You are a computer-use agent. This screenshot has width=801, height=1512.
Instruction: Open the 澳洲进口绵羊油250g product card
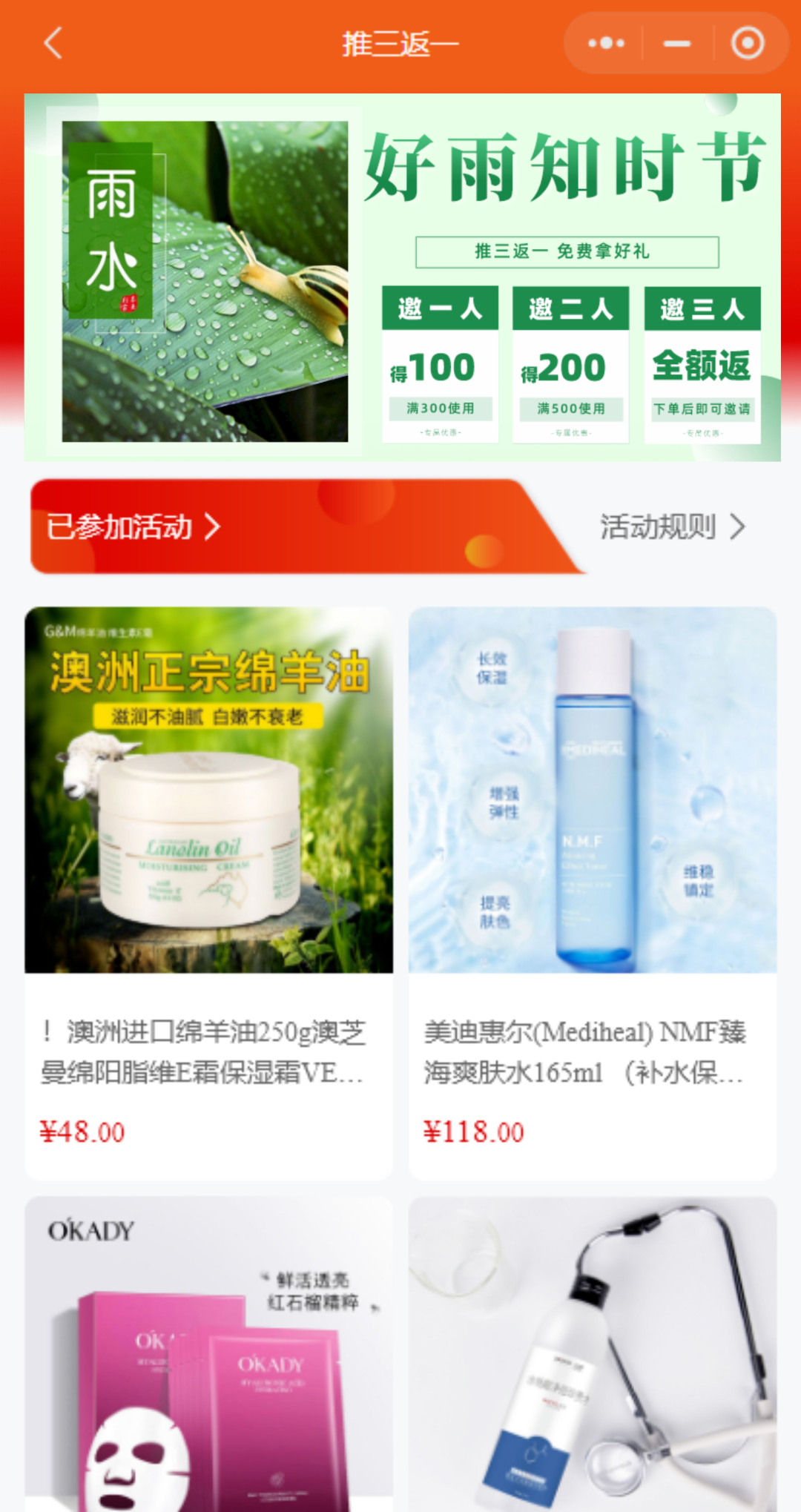[x=208, y=893]
